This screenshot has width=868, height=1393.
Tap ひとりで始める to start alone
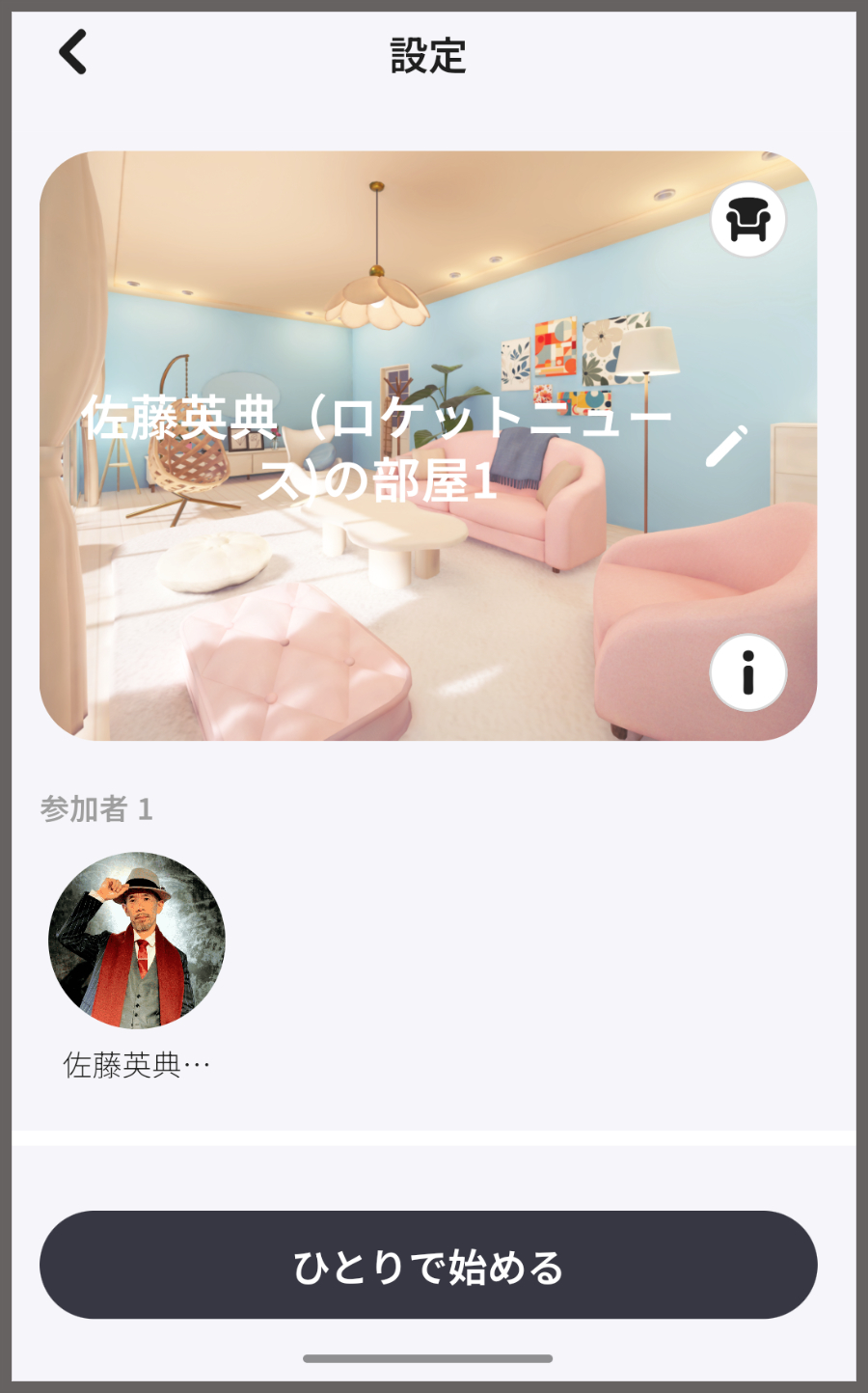[428, 1265]
